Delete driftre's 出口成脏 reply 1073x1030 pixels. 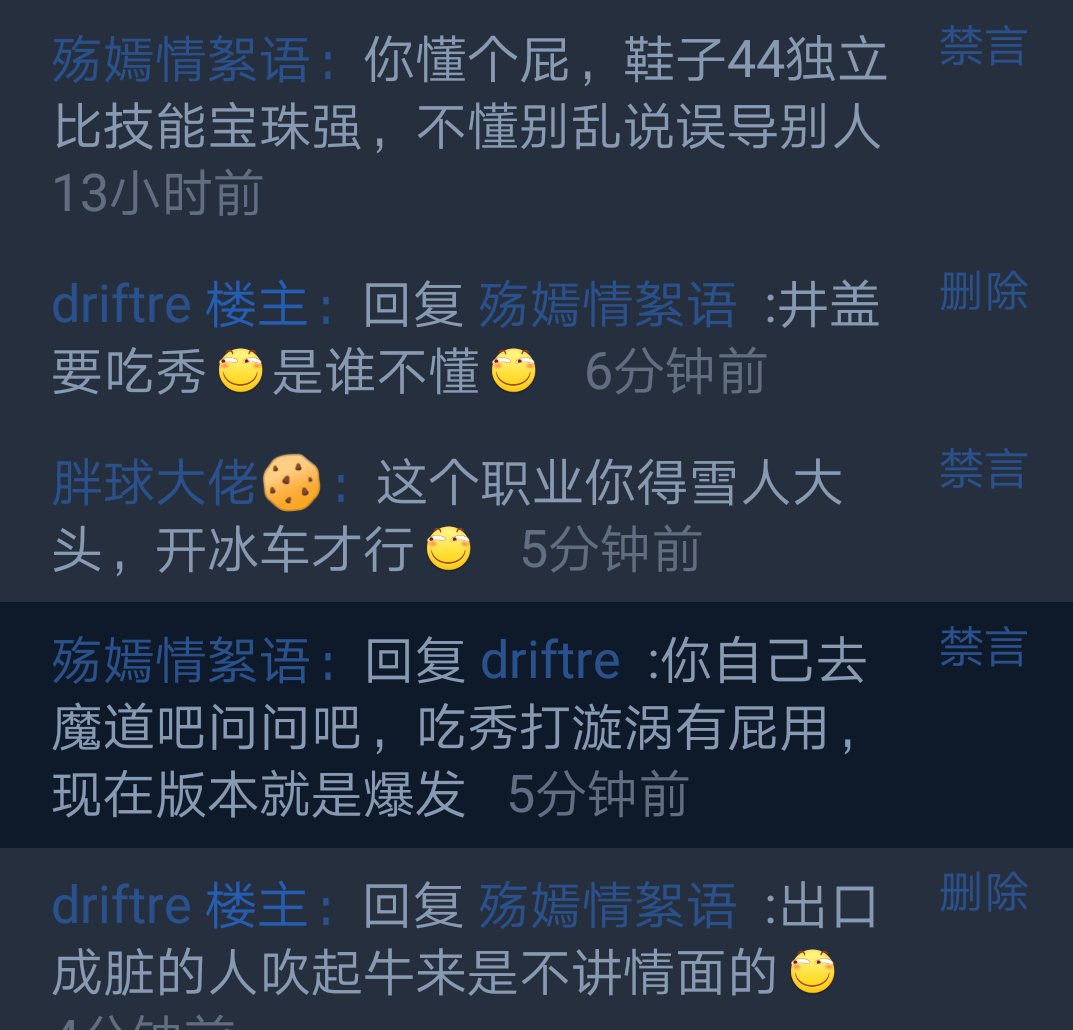click(x=983, y=892)
